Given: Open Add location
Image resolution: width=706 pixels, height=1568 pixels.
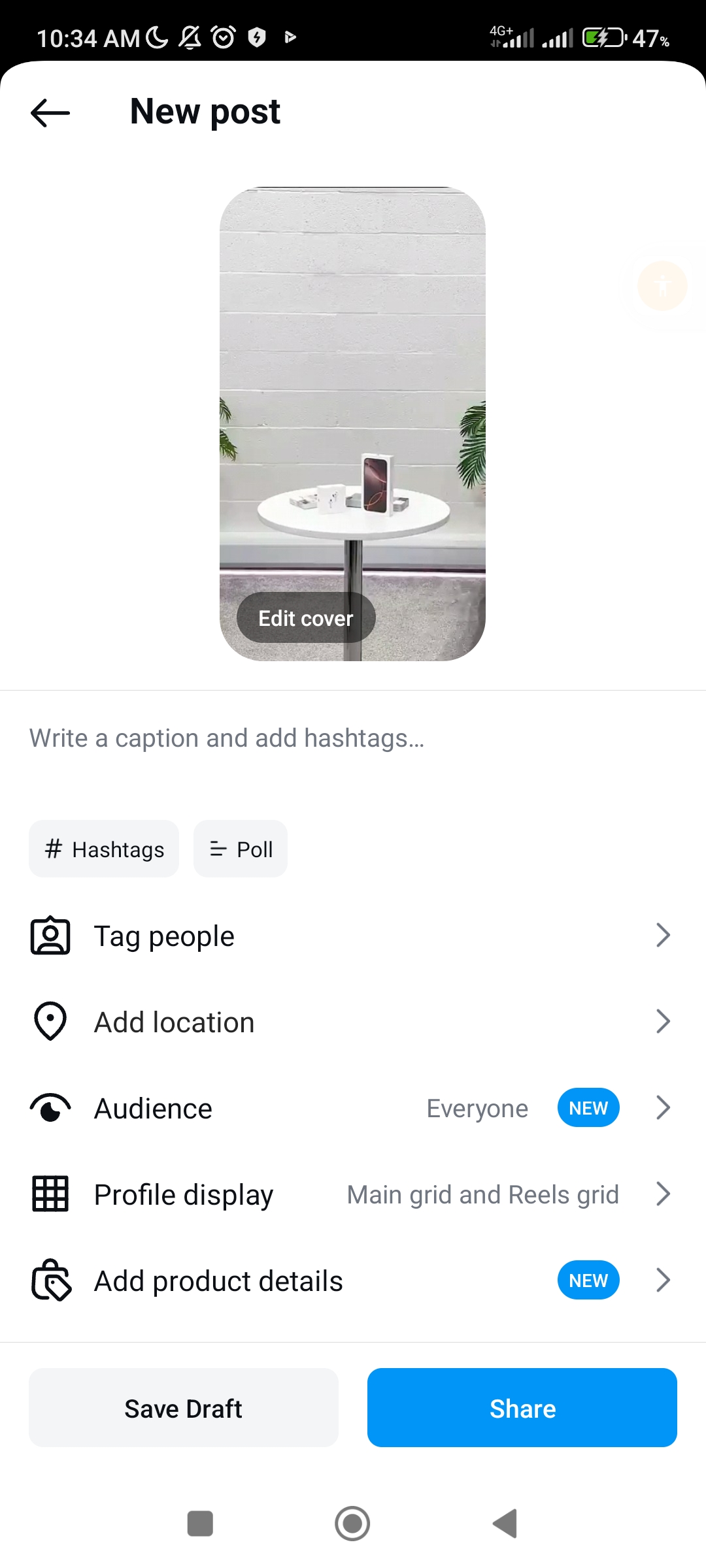Looking at the screenshot, I should point(353,1022).
